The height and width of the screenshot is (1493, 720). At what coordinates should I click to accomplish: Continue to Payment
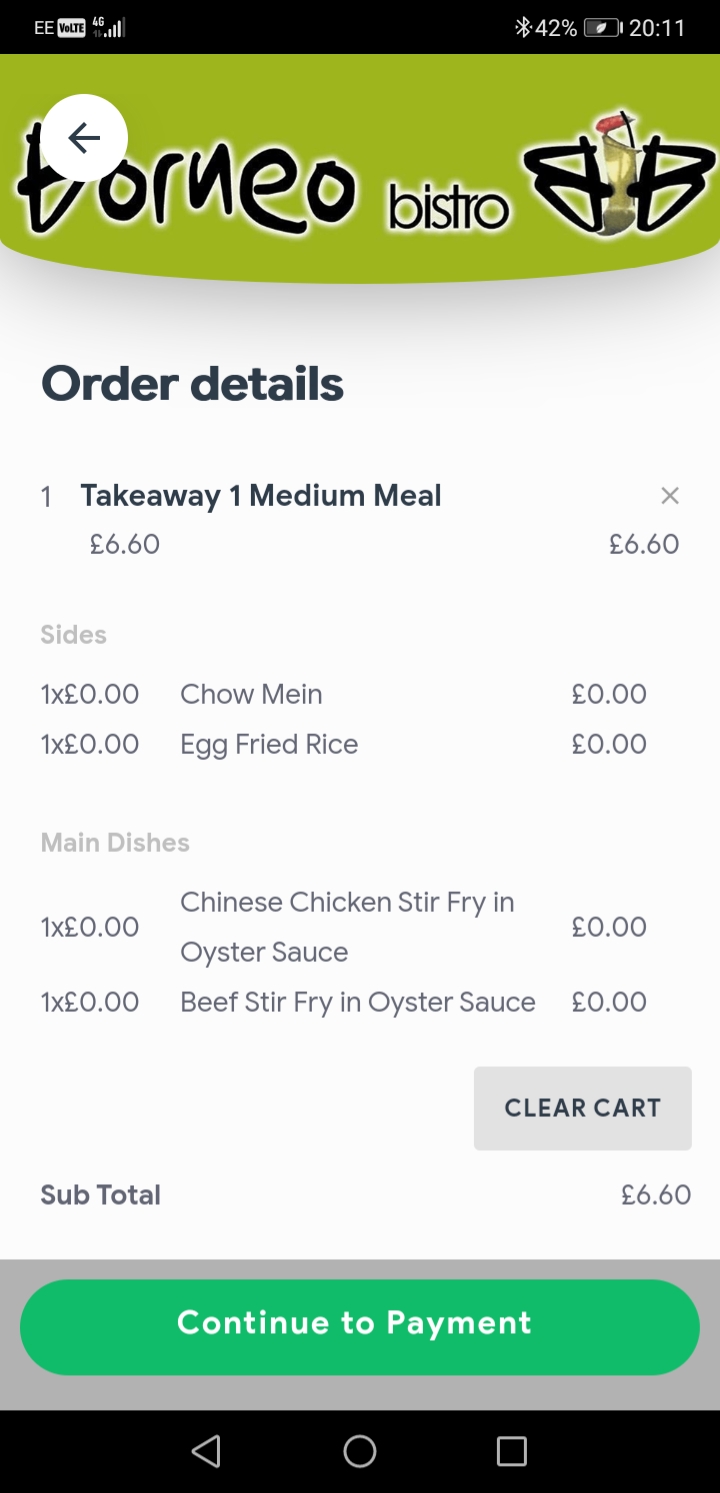(360, 1327)
